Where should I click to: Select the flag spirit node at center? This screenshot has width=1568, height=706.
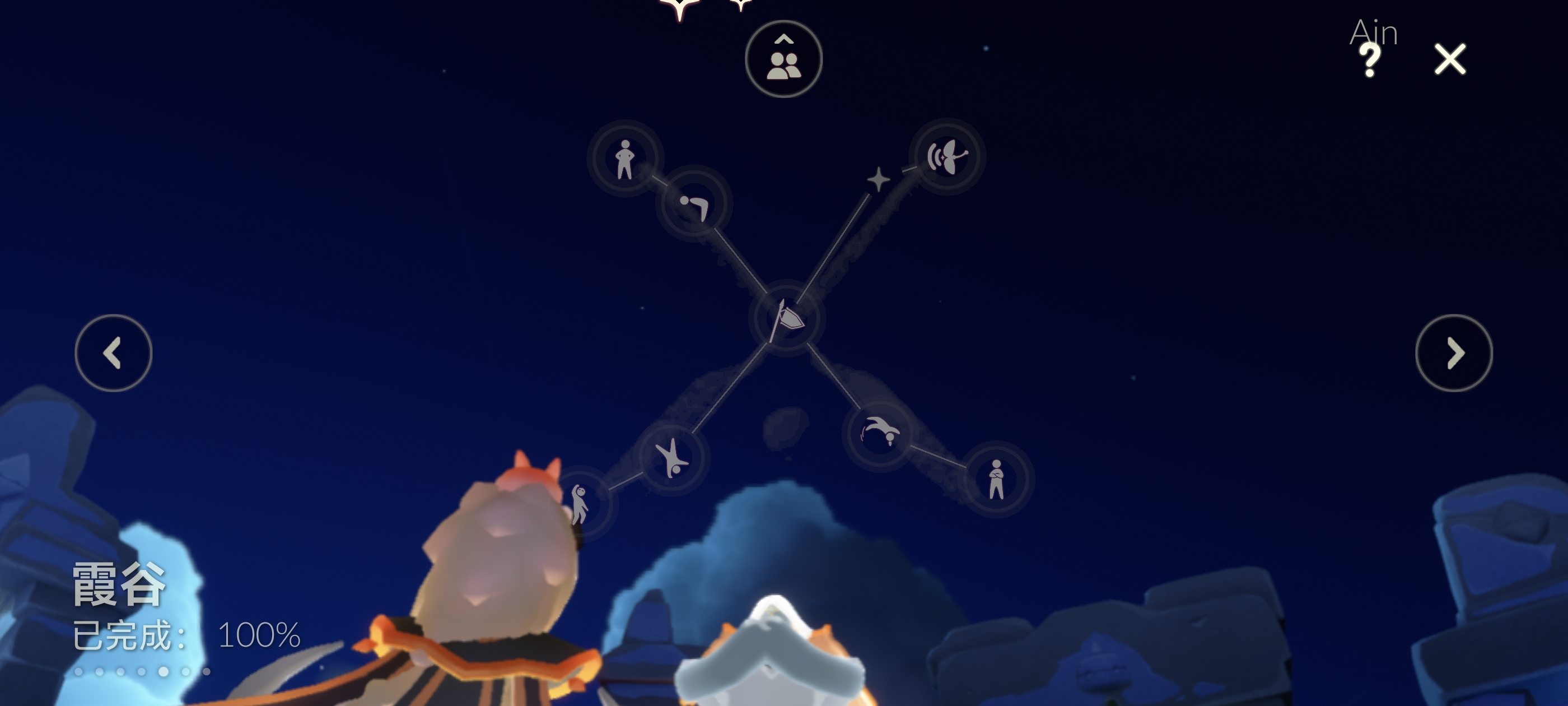787,318
